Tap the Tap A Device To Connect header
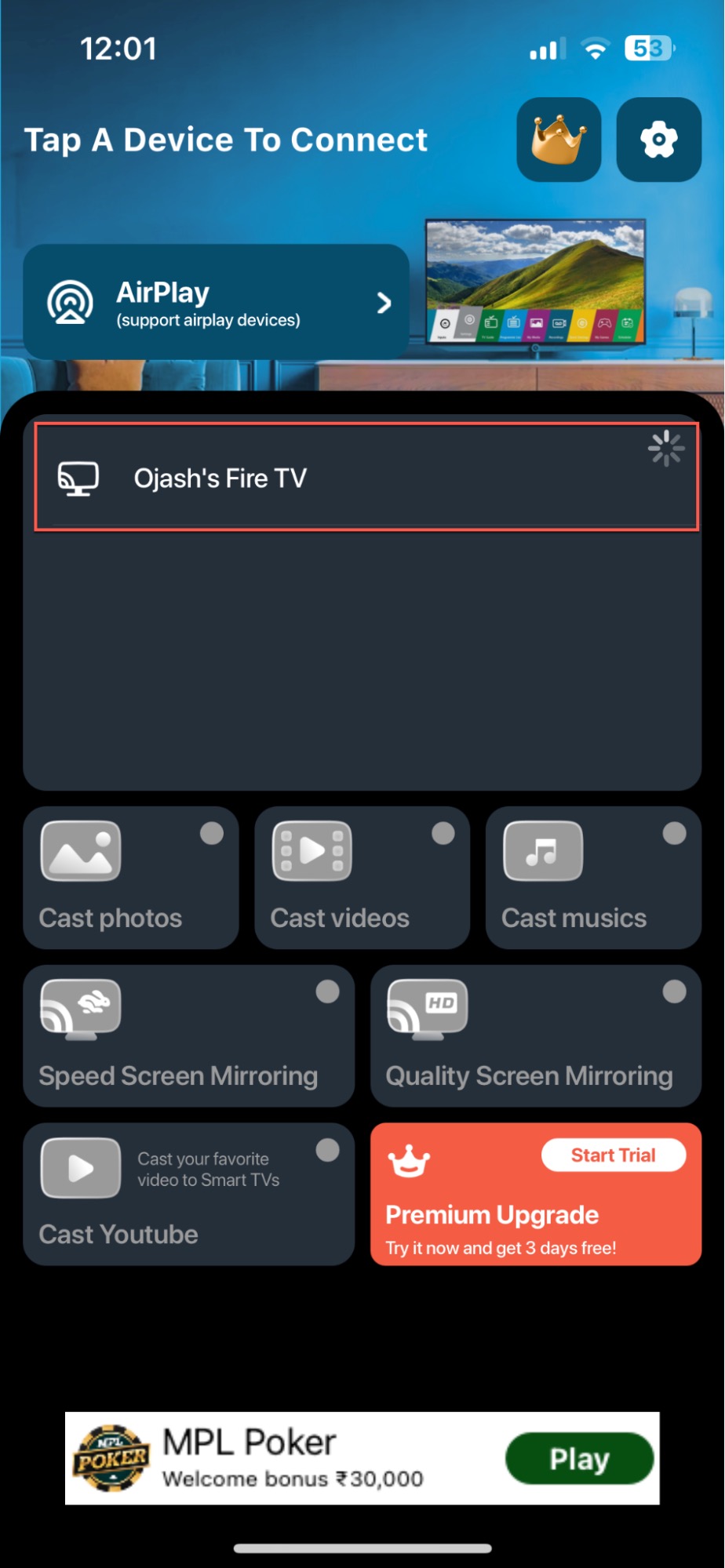The width and height of the screenshot is (725, 1568). [226, 140]
